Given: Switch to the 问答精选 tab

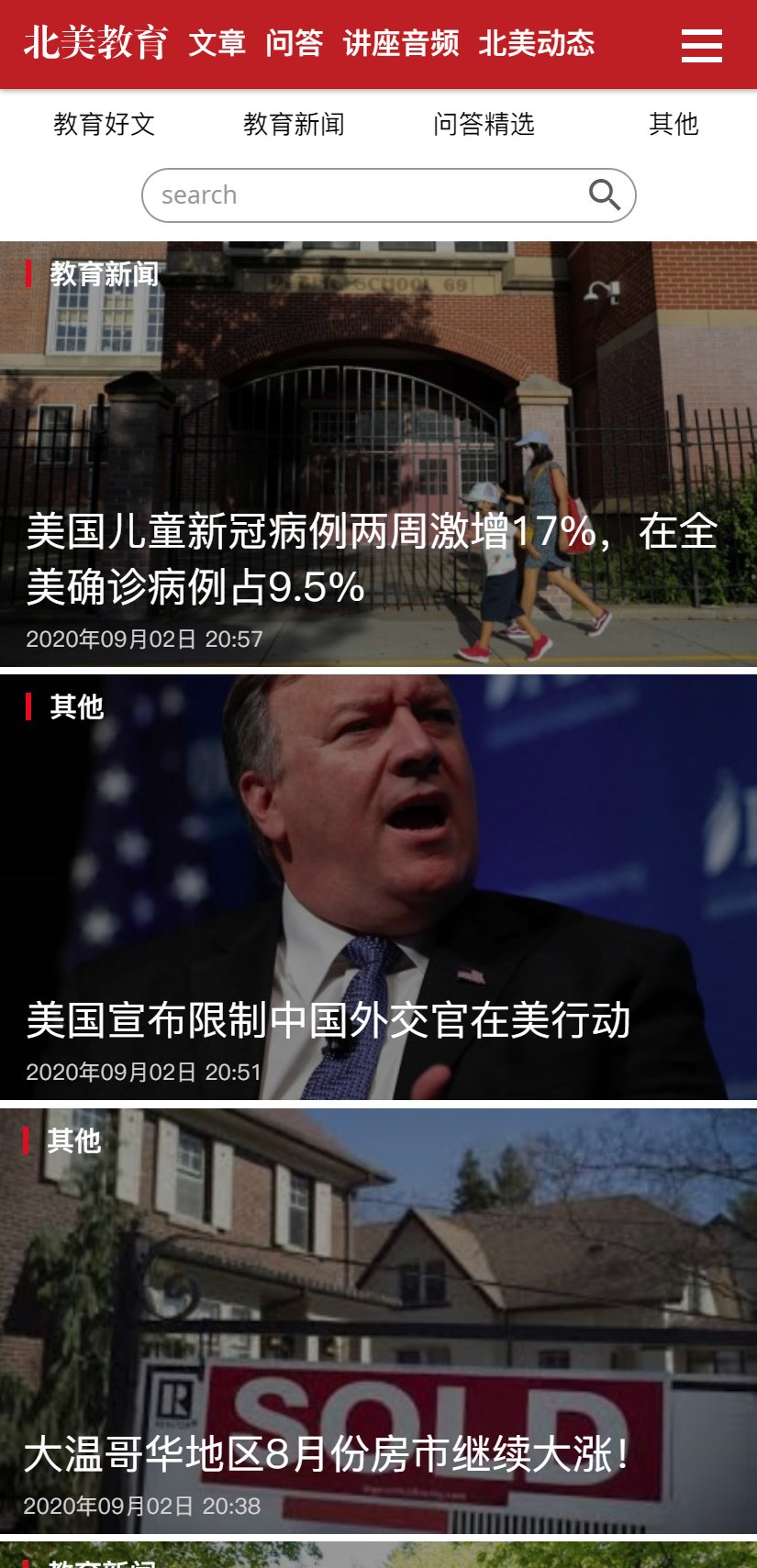Looking at the screenshot, I should click(x=484, y=124).
